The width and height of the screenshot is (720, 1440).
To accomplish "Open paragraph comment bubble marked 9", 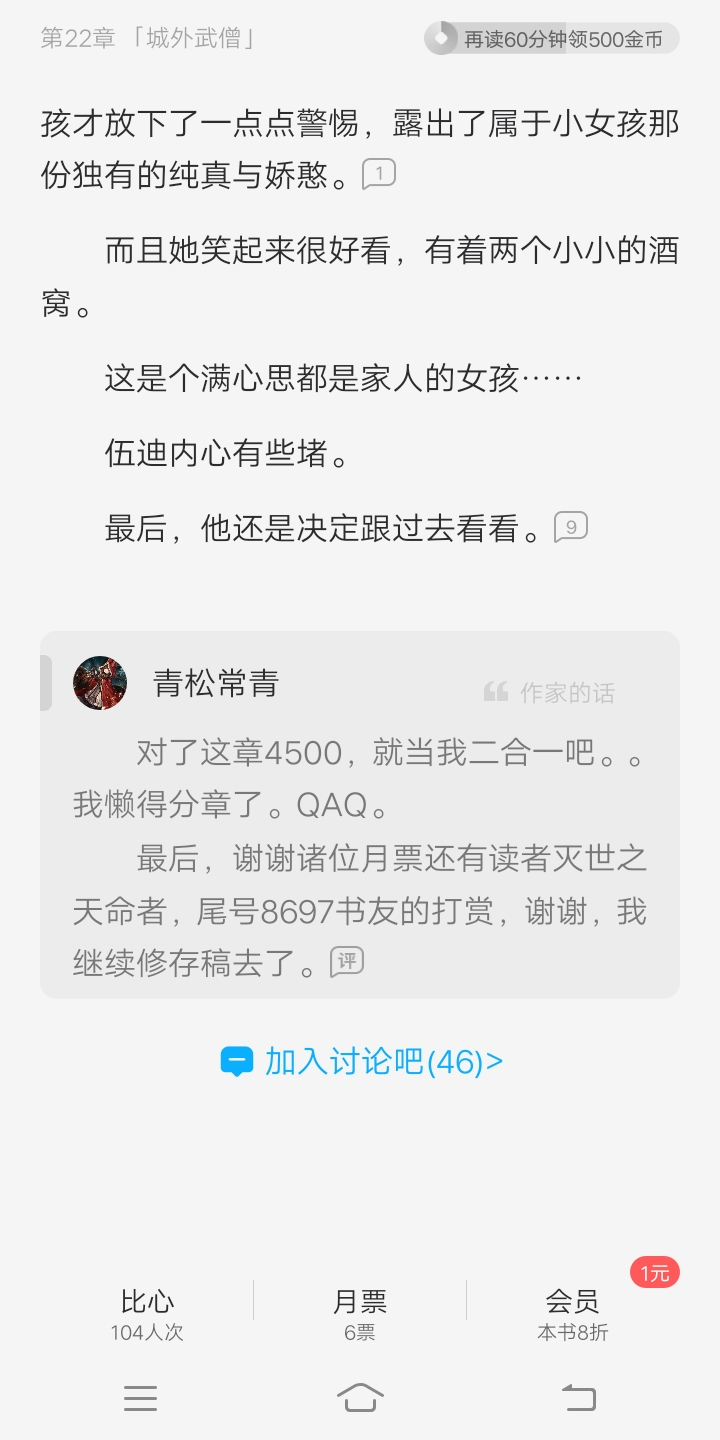I will point(571,526).
